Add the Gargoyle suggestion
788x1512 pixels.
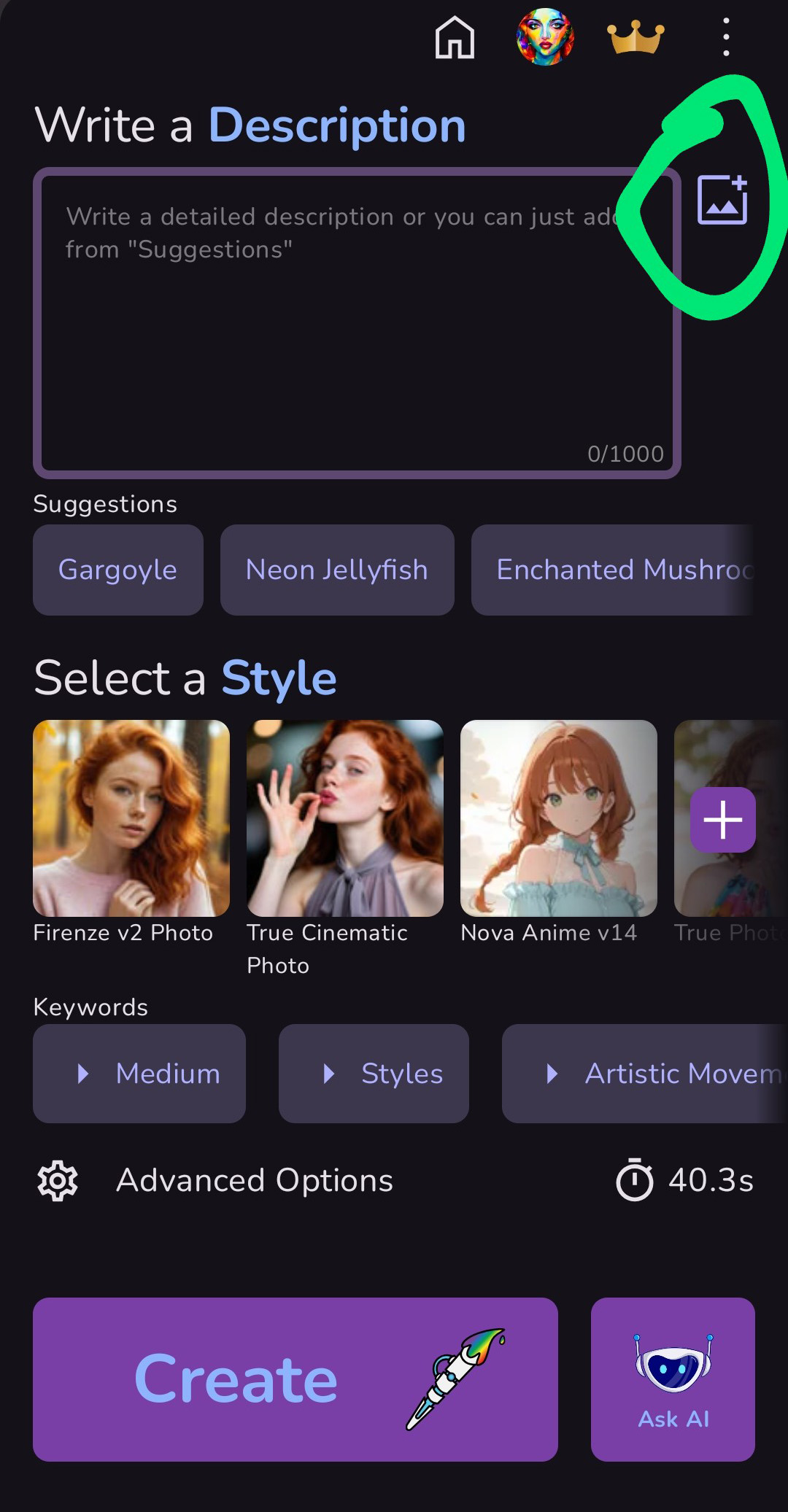tap(118, 570)
